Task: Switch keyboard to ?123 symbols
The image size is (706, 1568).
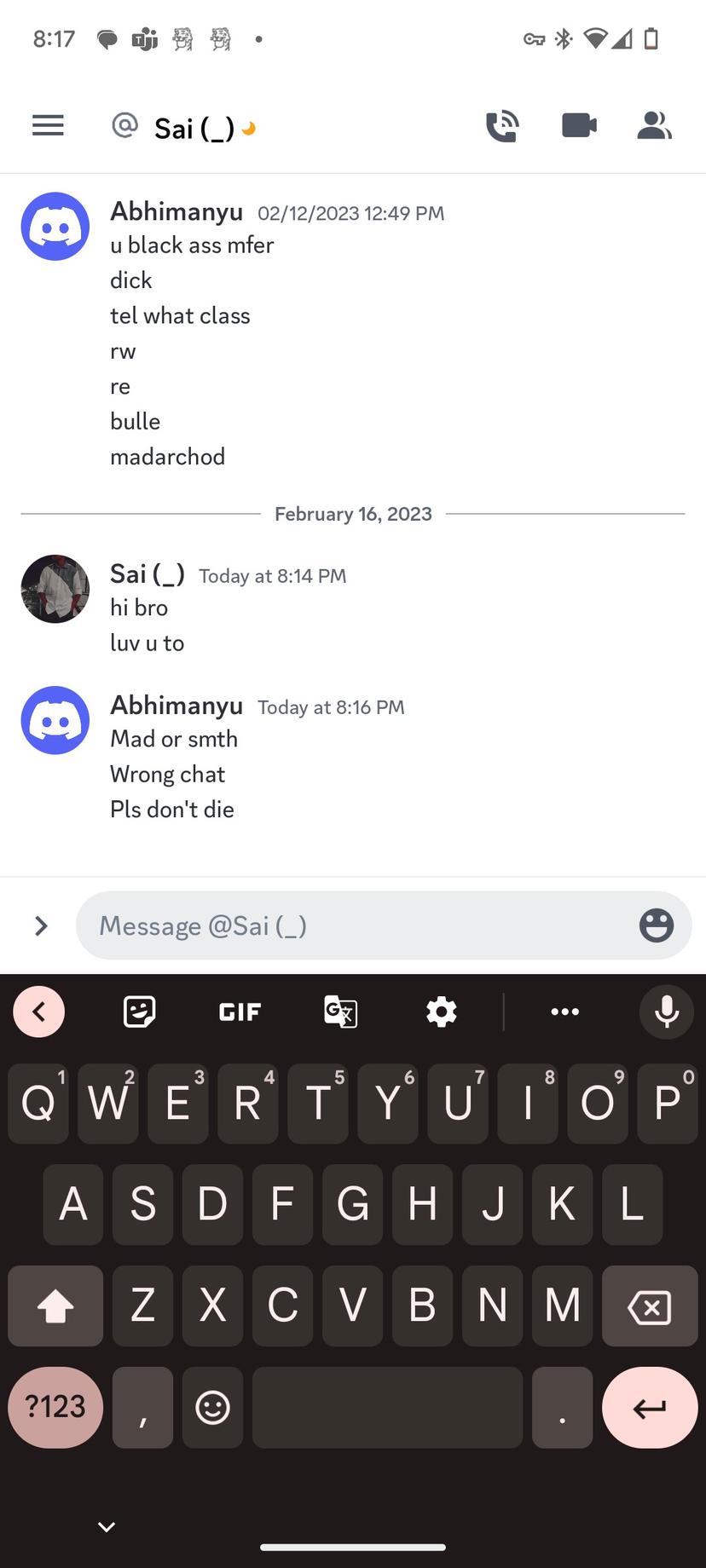Action: coord(55,1407)
